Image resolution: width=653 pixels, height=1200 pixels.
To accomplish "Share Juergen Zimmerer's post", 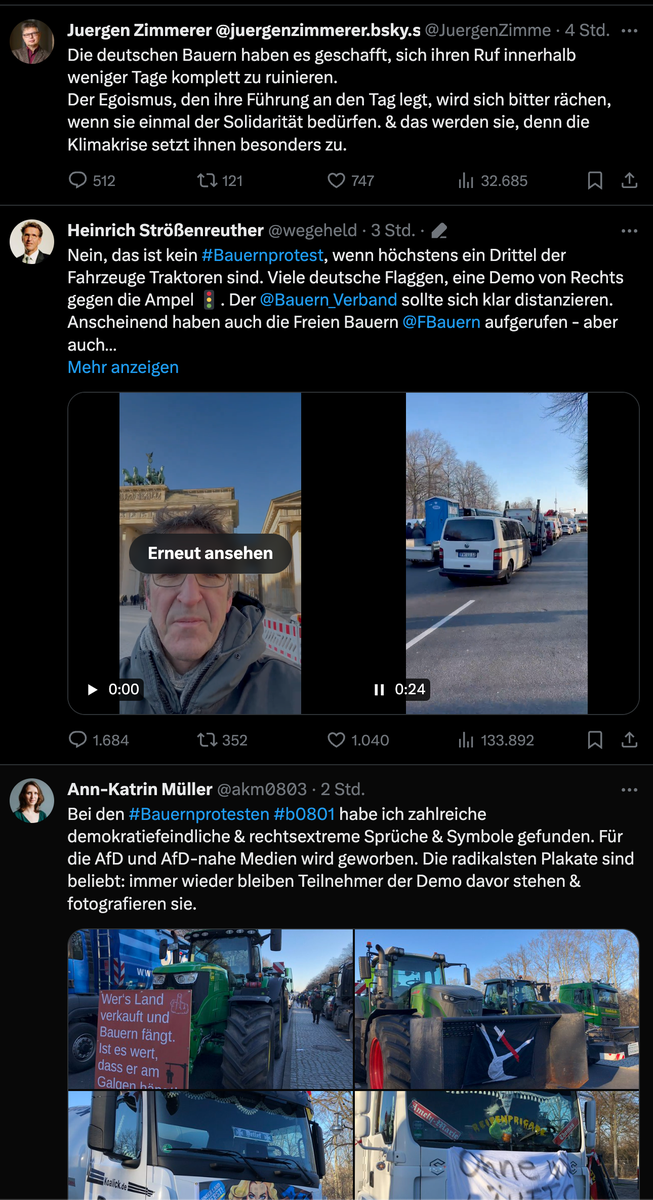I will (x=629, y=181).
